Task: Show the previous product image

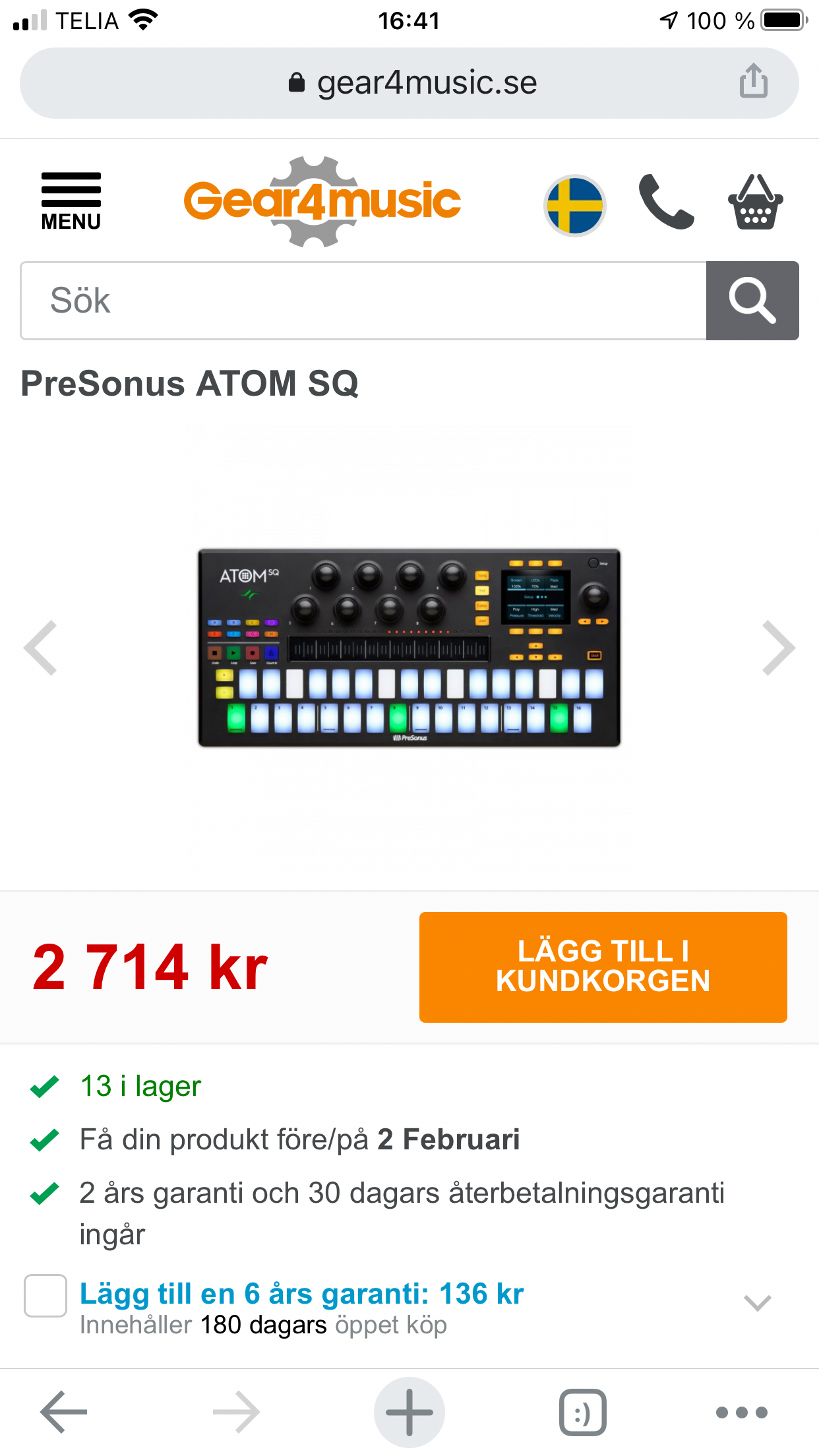Action: coord(40,648)
